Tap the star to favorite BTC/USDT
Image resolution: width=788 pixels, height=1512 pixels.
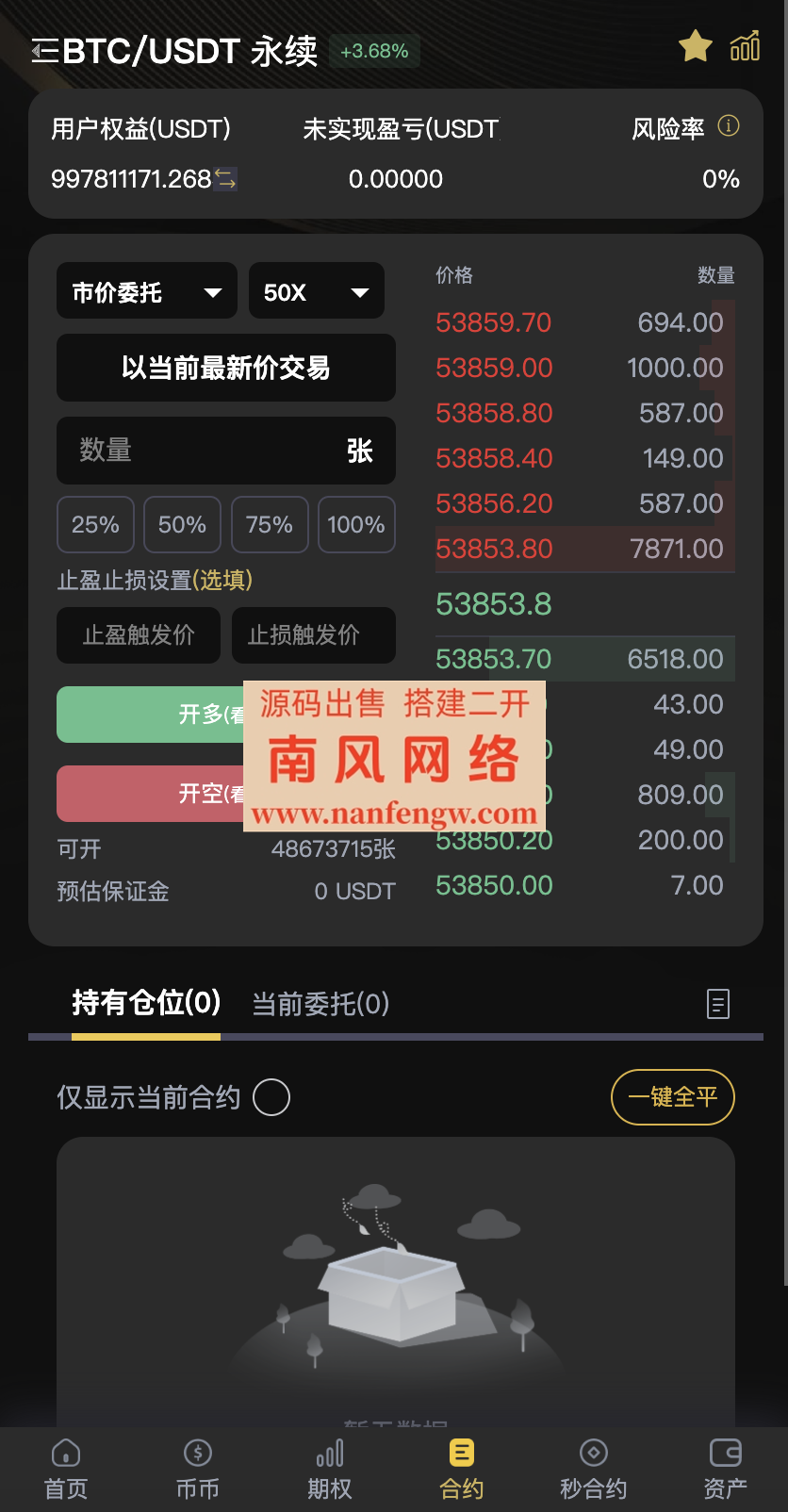pyautogui.click(x=695, y=45)
